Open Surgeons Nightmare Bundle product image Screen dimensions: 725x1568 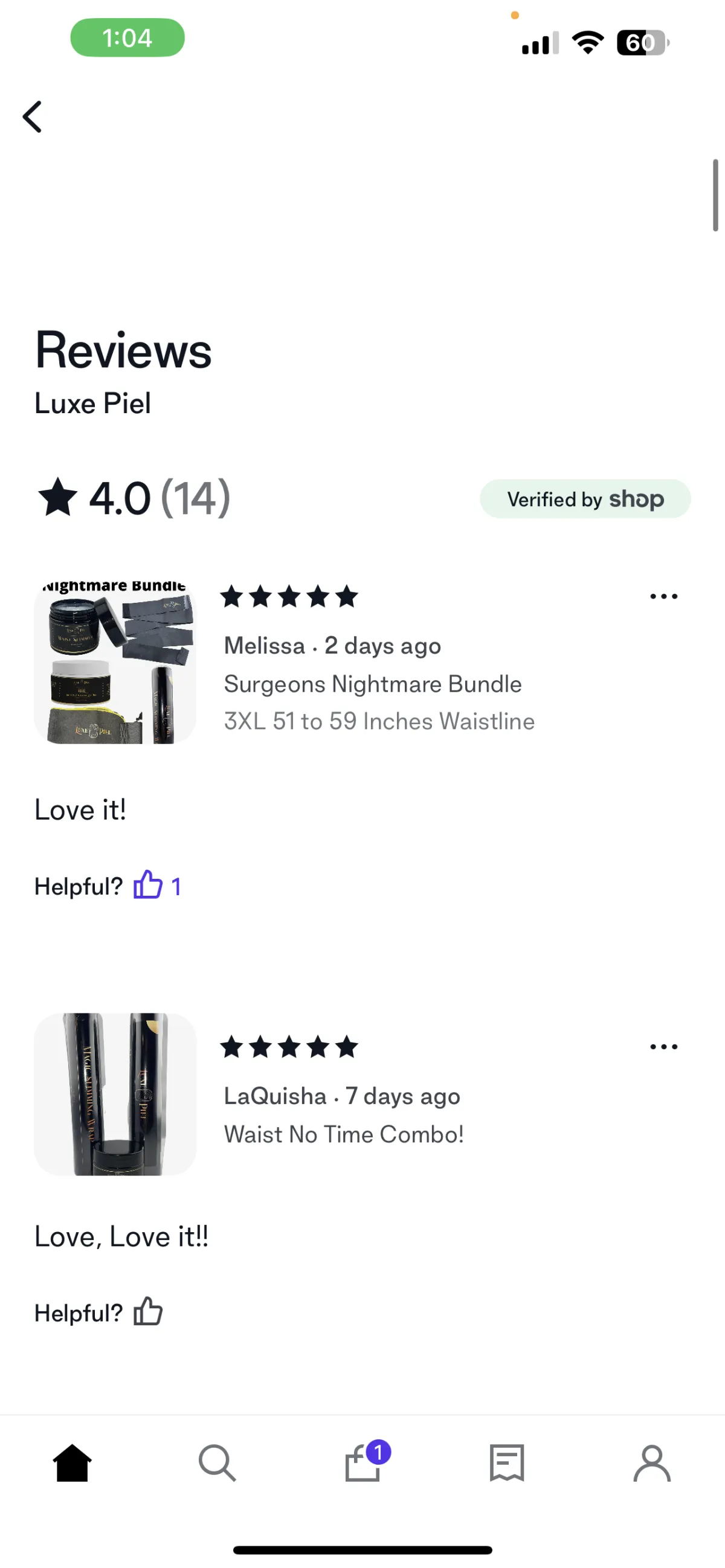(115, 662)
